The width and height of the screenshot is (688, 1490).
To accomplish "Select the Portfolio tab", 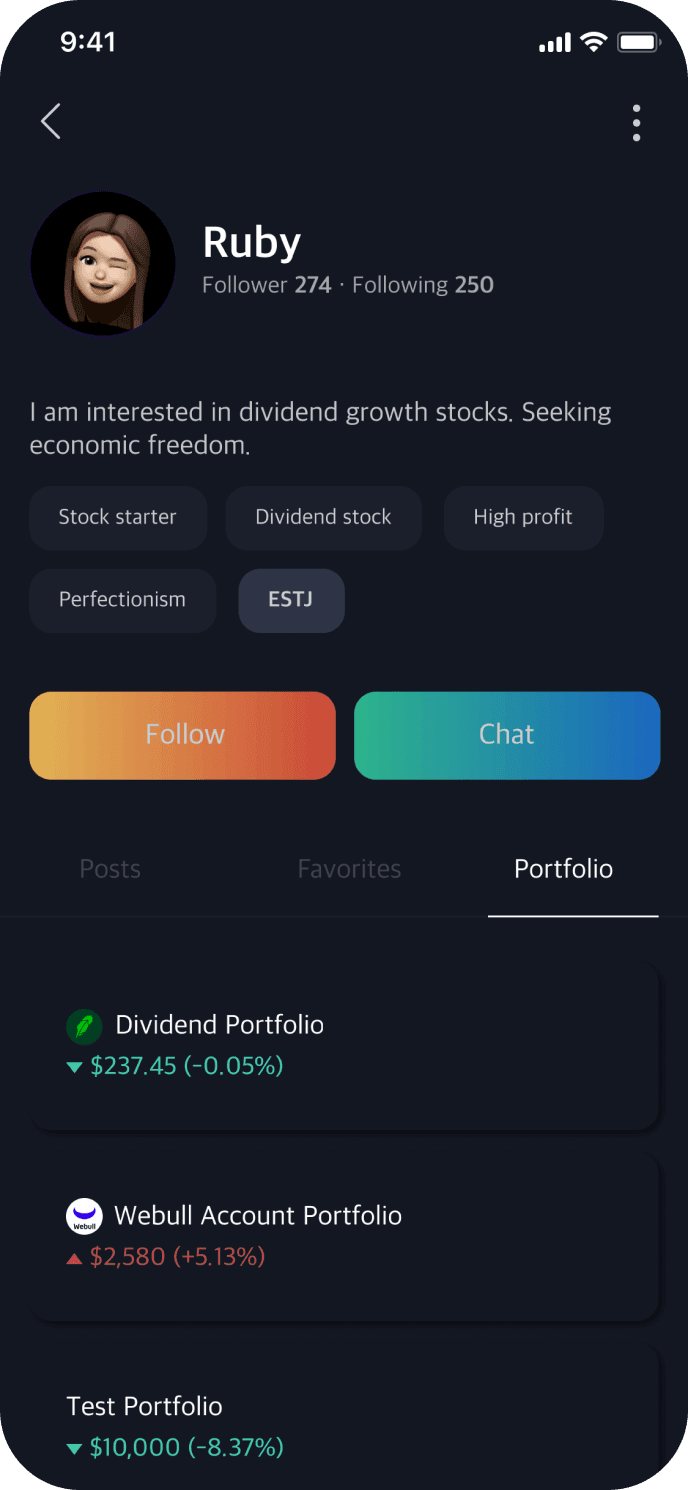I will click(x=563, y=869).
